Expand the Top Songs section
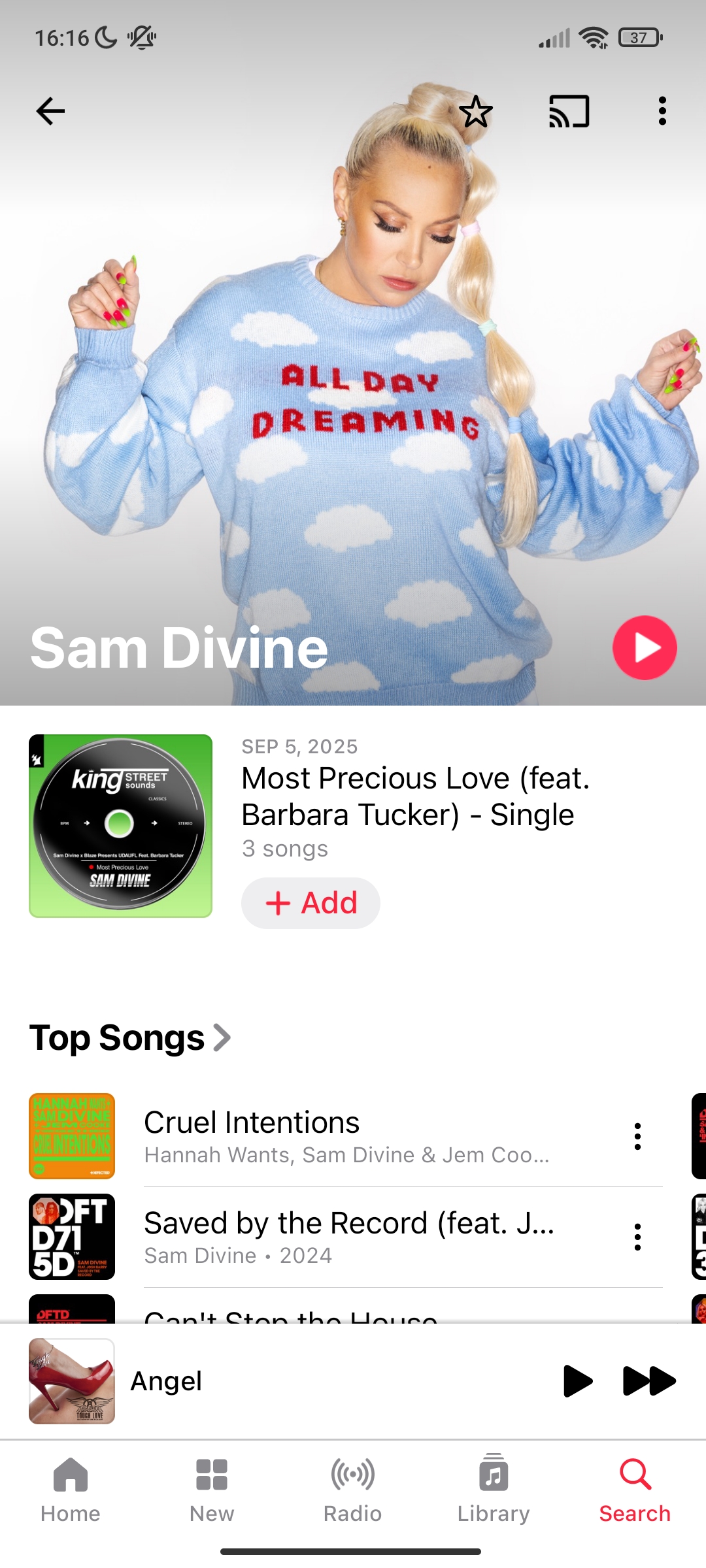Screen dimensions: 706x1568 click(131, 1037)
